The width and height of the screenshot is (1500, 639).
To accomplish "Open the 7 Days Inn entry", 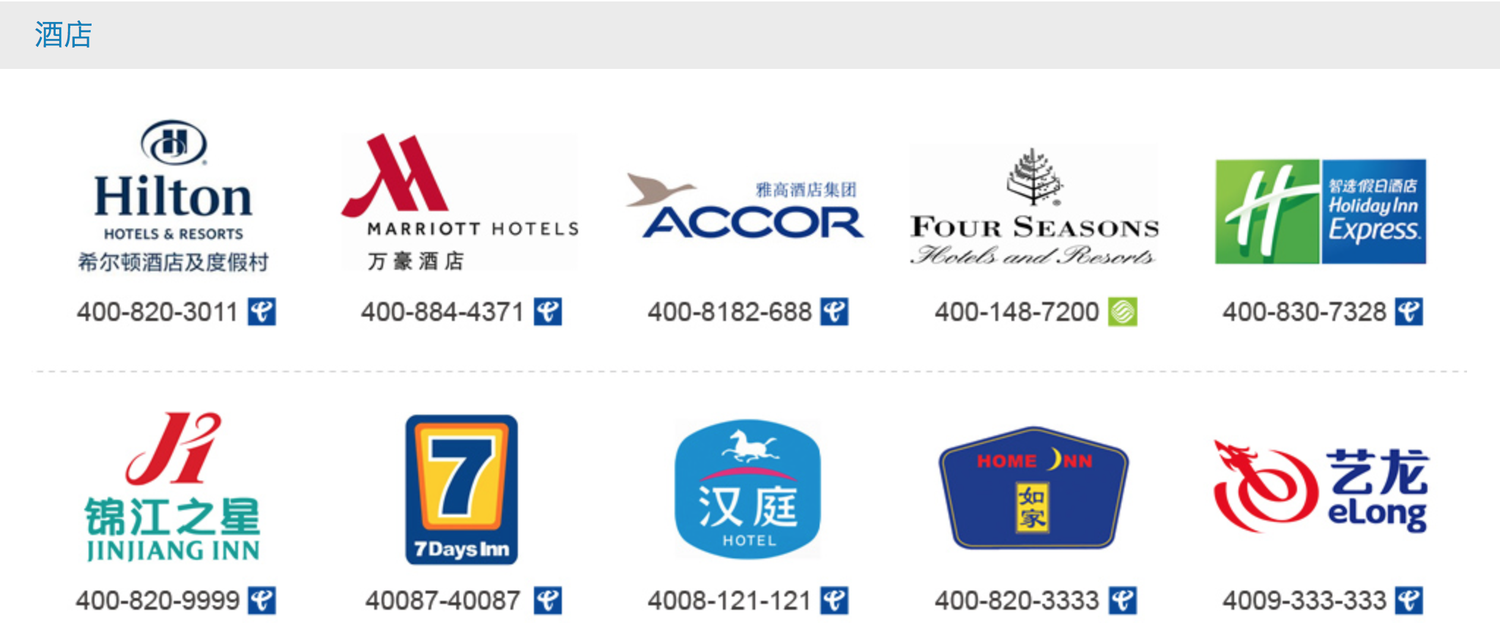I will coord(461,490).
